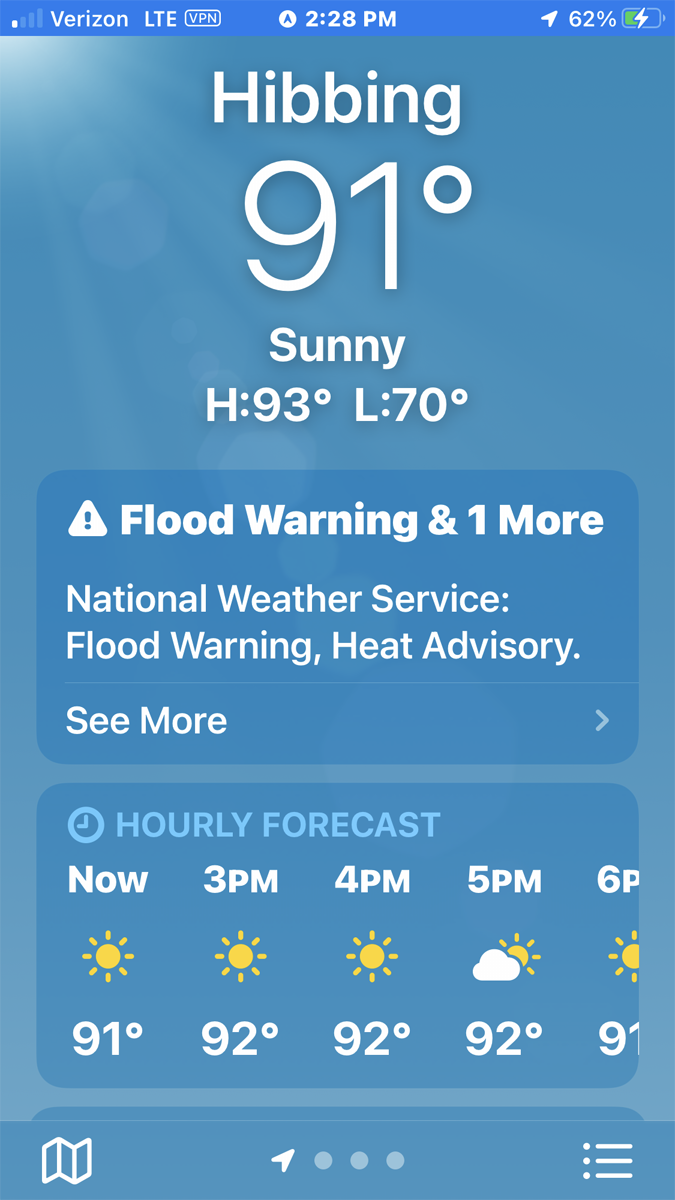Open the Flood Warning alert card
This screenshot has width=675, height=1200.
point(337,580)
